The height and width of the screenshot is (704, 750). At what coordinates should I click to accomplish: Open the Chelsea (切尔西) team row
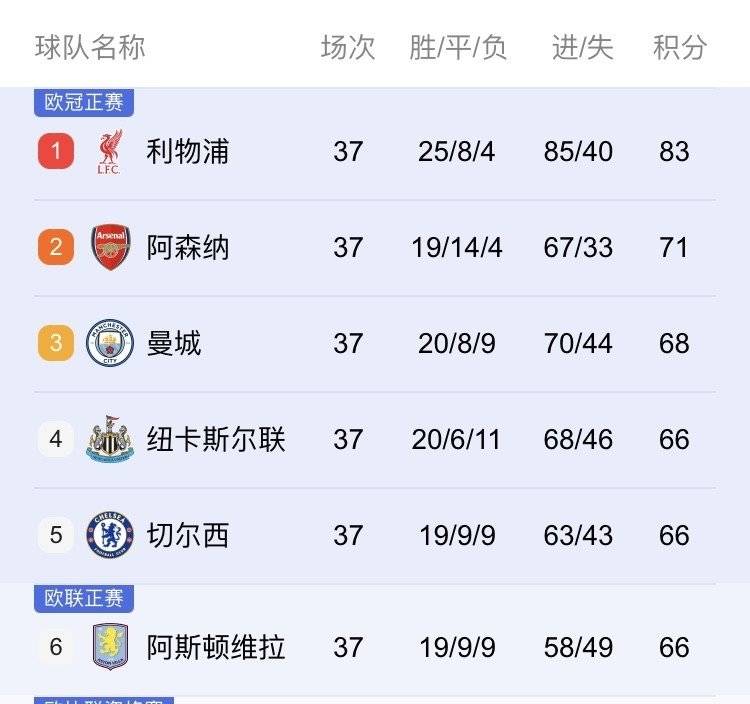click(188, 535)
